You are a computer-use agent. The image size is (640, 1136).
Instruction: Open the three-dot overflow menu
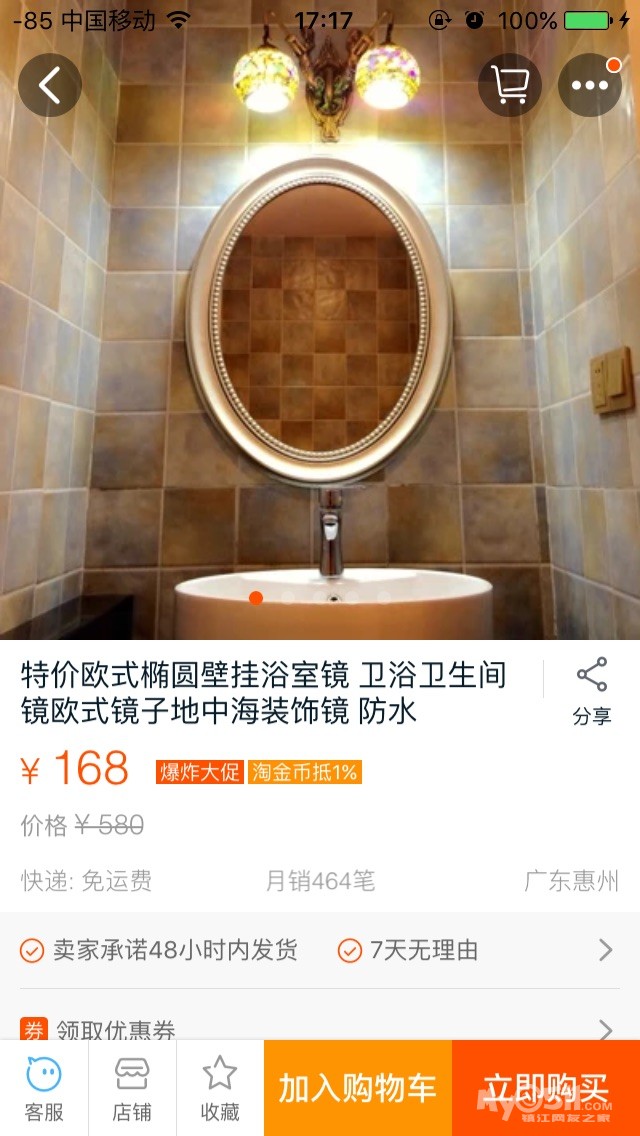tap(589, 86)
